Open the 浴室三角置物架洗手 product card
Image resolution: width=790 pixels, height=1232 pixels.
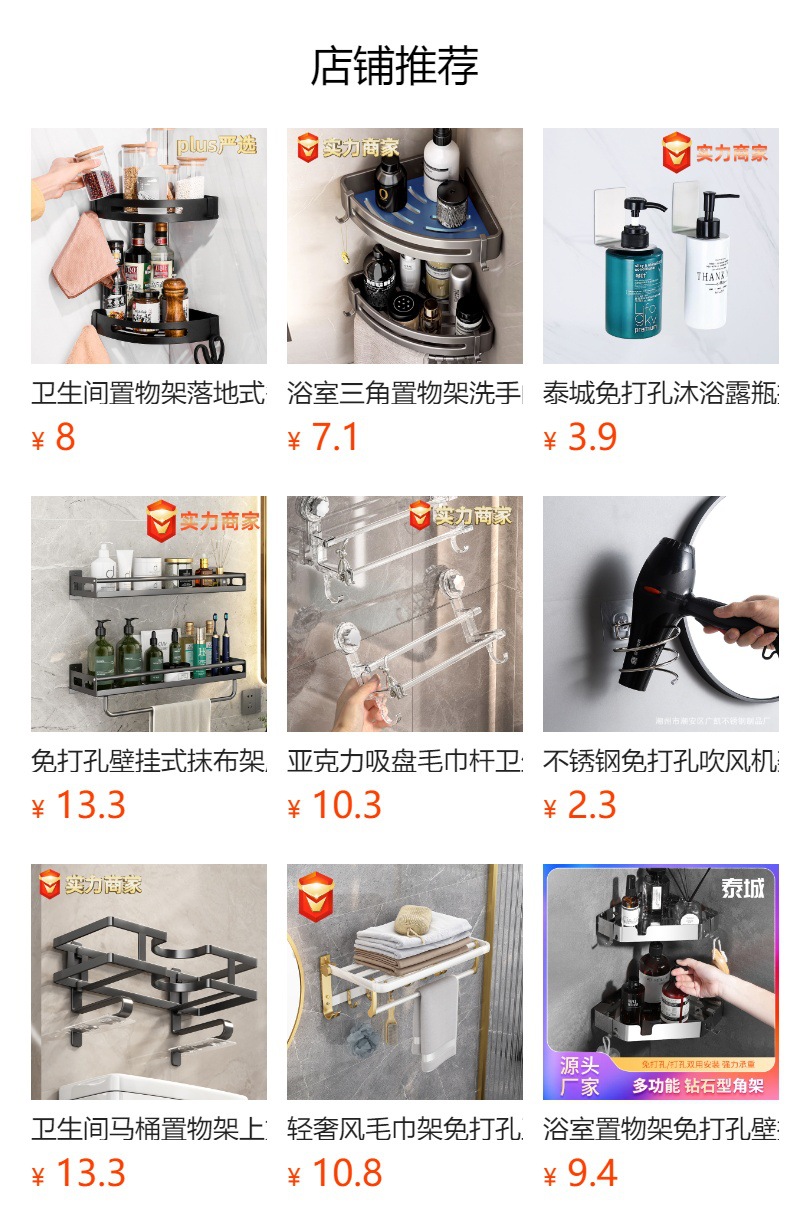(405, 292)
